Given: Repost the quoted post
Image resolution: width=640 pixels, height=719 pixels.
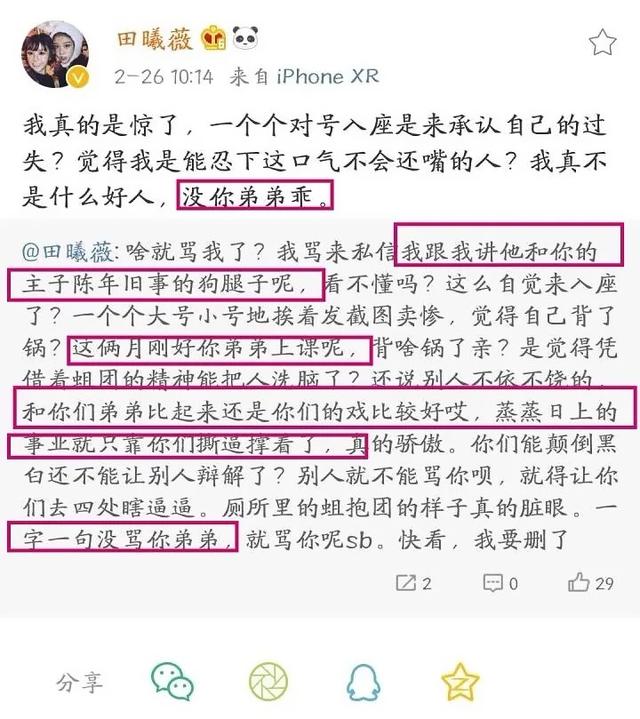Looking at the screenshot, I should (x=413, y=582).
